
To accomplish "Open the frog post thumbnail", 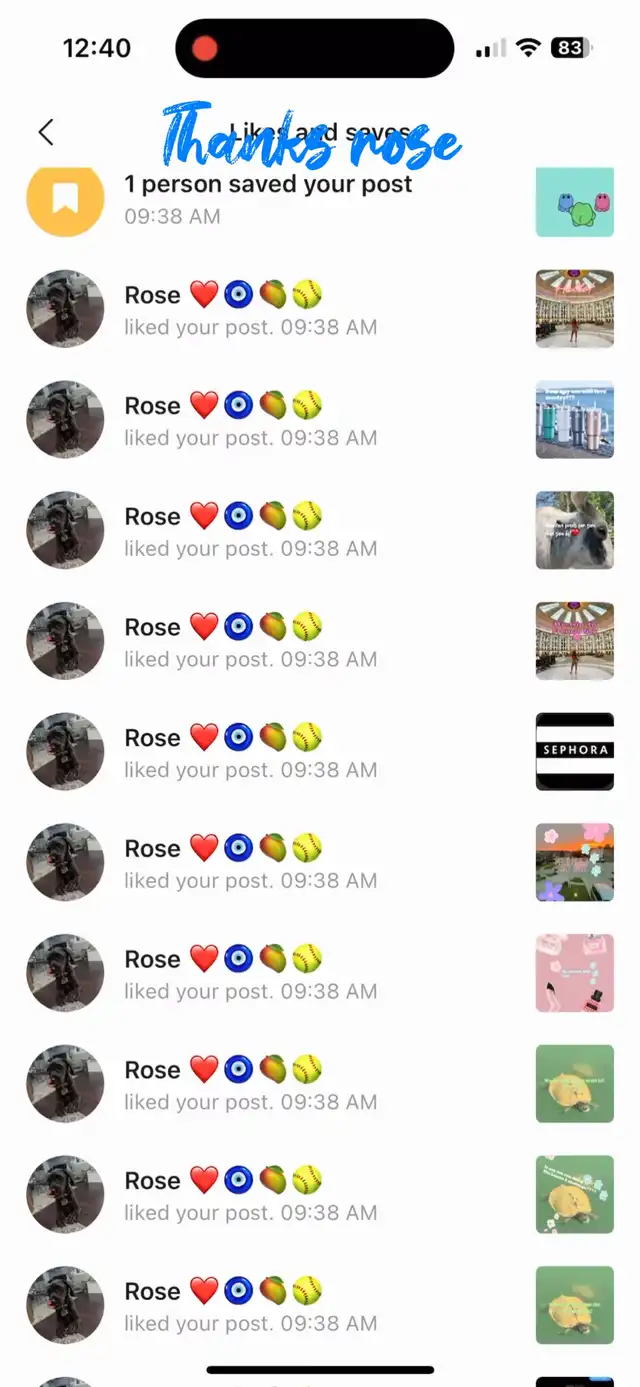I will coord(574,203).
